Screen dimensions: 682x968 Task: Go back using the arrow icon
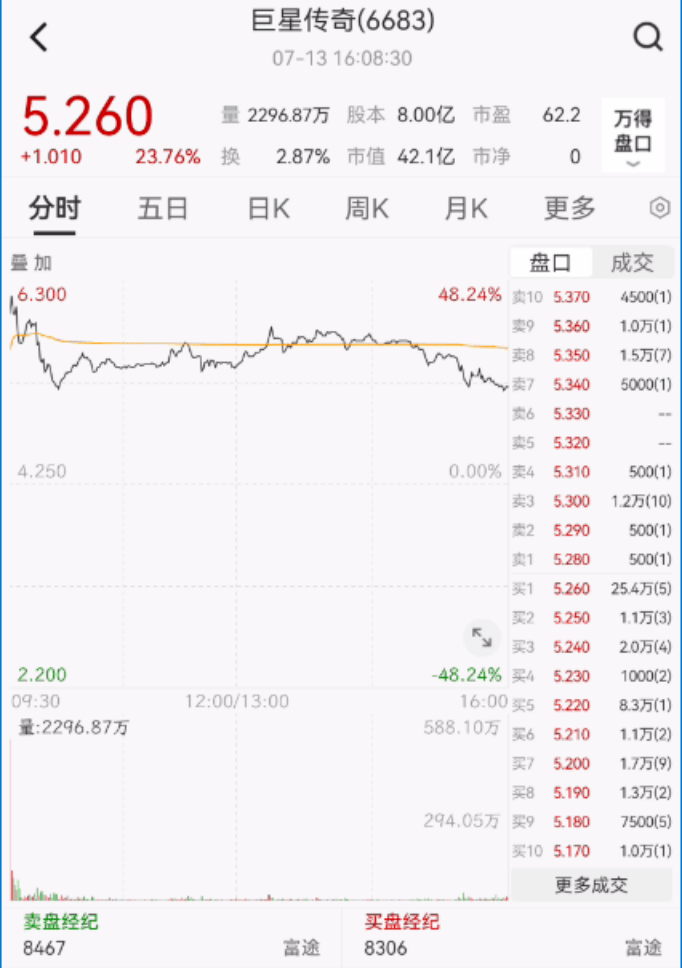[x=38, y=38]
